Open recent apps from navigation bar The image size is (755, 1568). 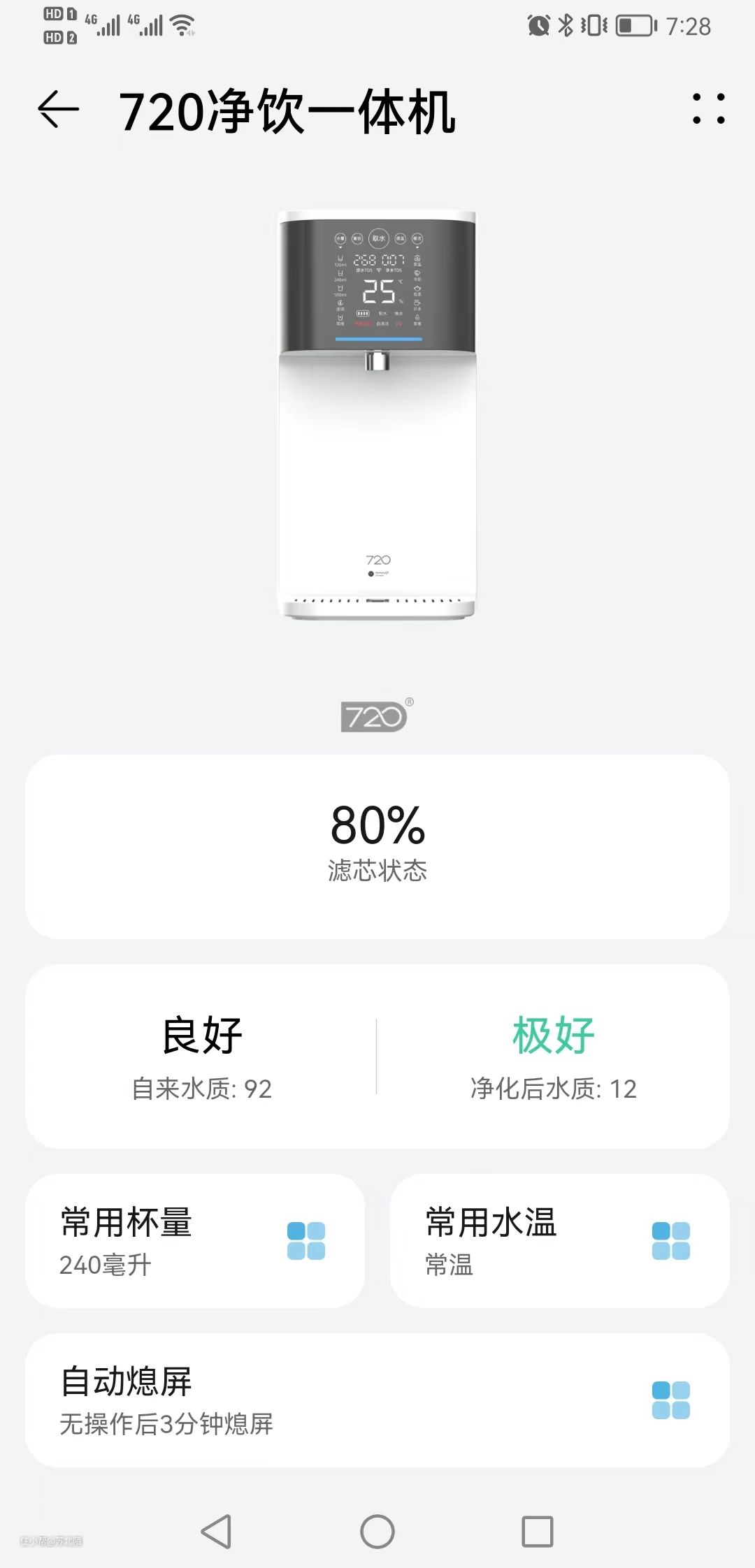[538, 1532]
